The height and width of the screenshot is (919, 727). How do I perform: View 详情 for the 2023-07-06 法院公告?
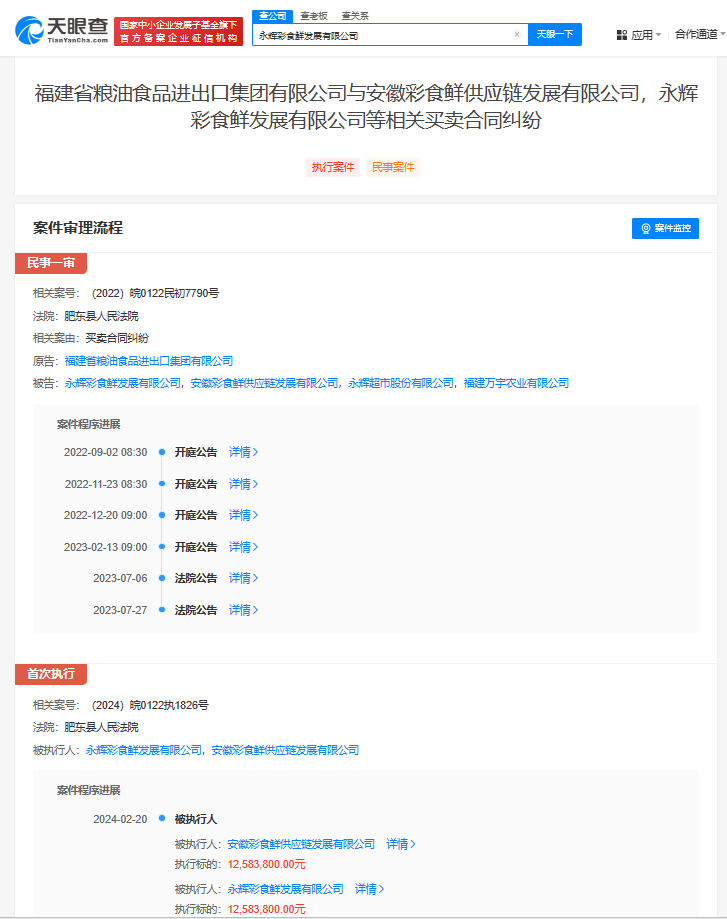243,578
